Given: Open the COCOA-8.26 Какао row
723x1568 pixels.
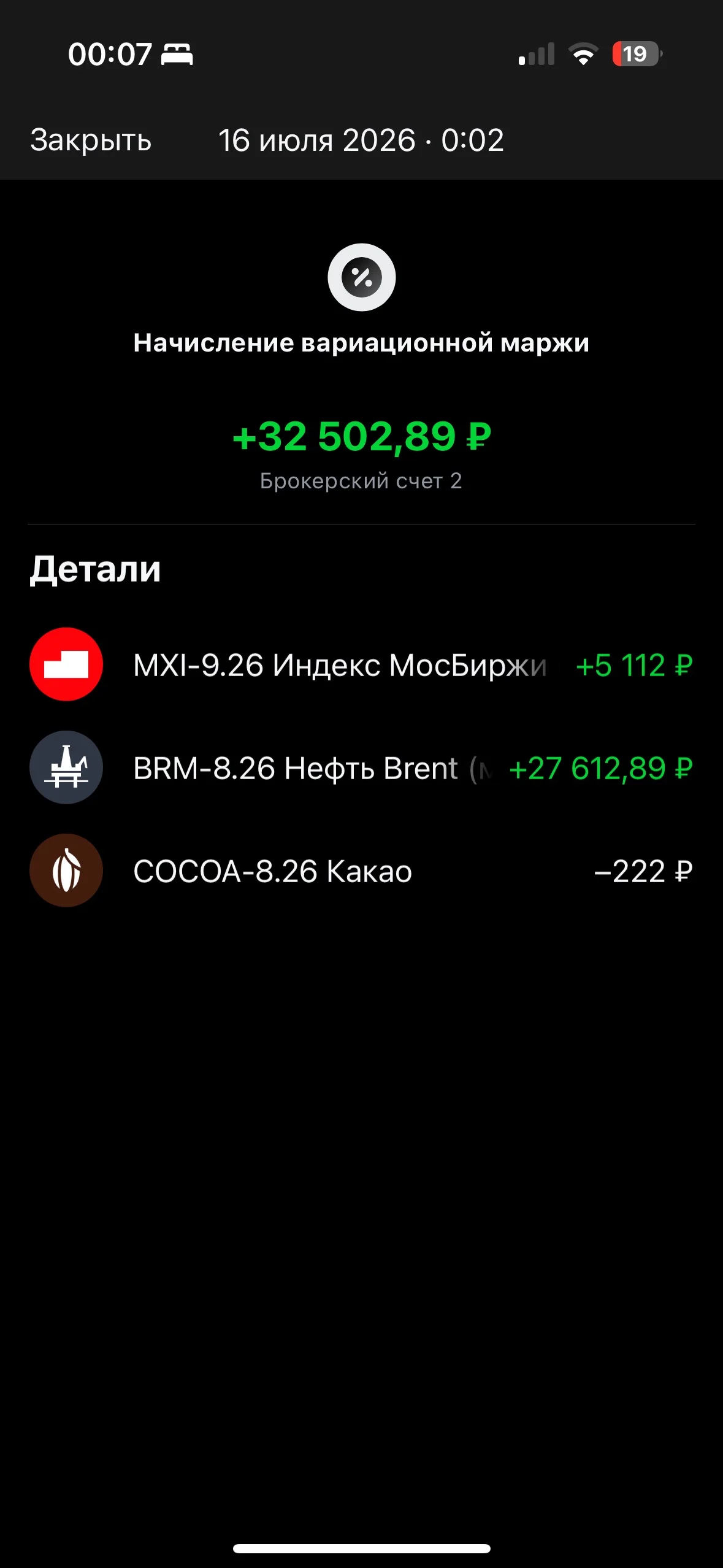Looking at the screenshot, I should click(x=361, y=870).
